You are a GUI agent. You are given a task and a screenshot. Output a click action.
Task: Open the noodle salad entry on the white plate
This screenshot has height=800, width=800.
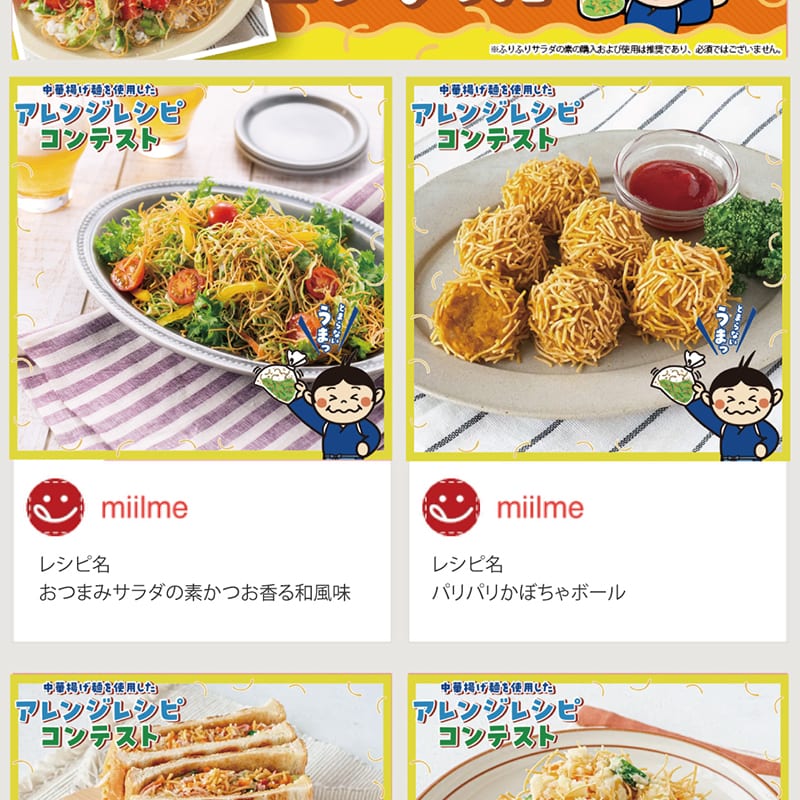(596, 745)
